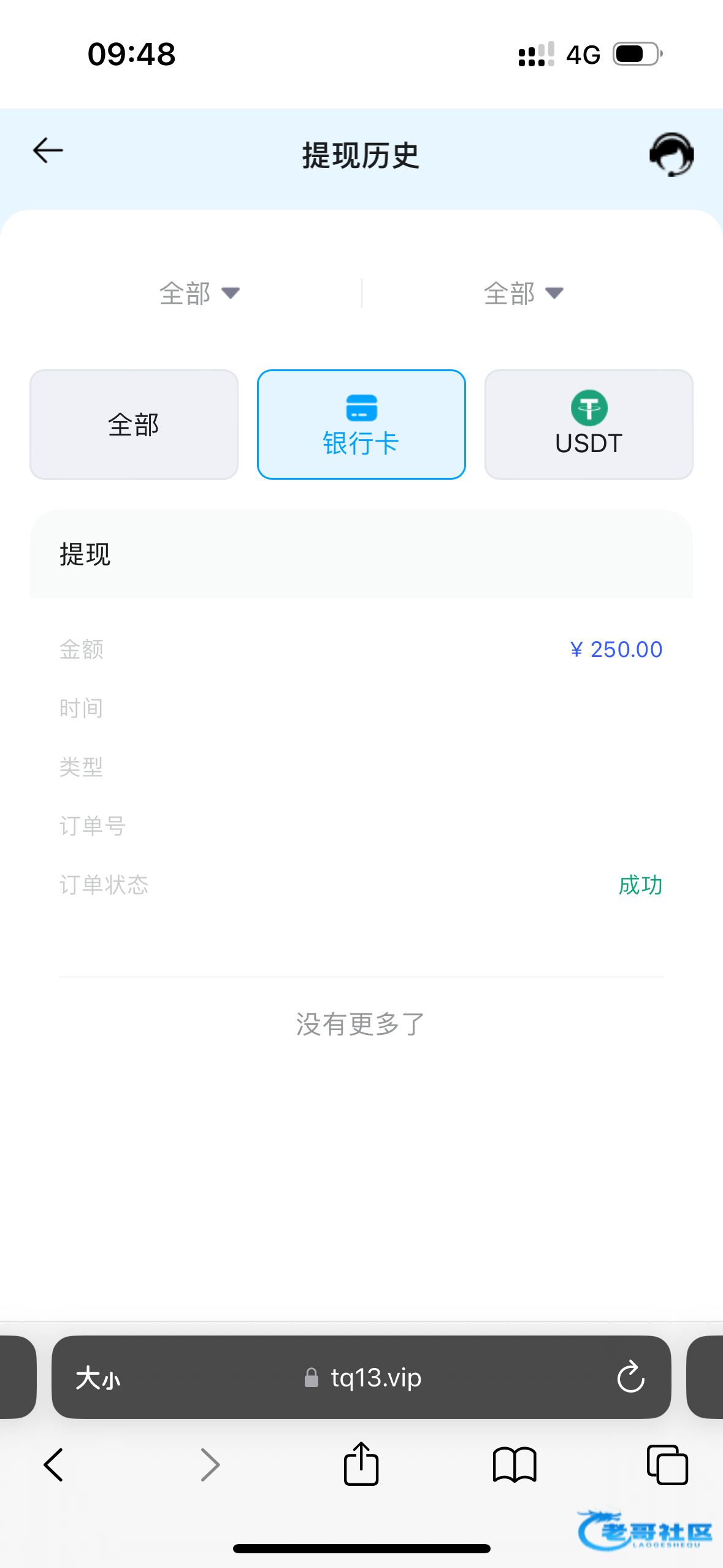This screenshot has width=723, height=1568.
Task: Reload the tq13.vip page
Action: tap(630, 1378)
